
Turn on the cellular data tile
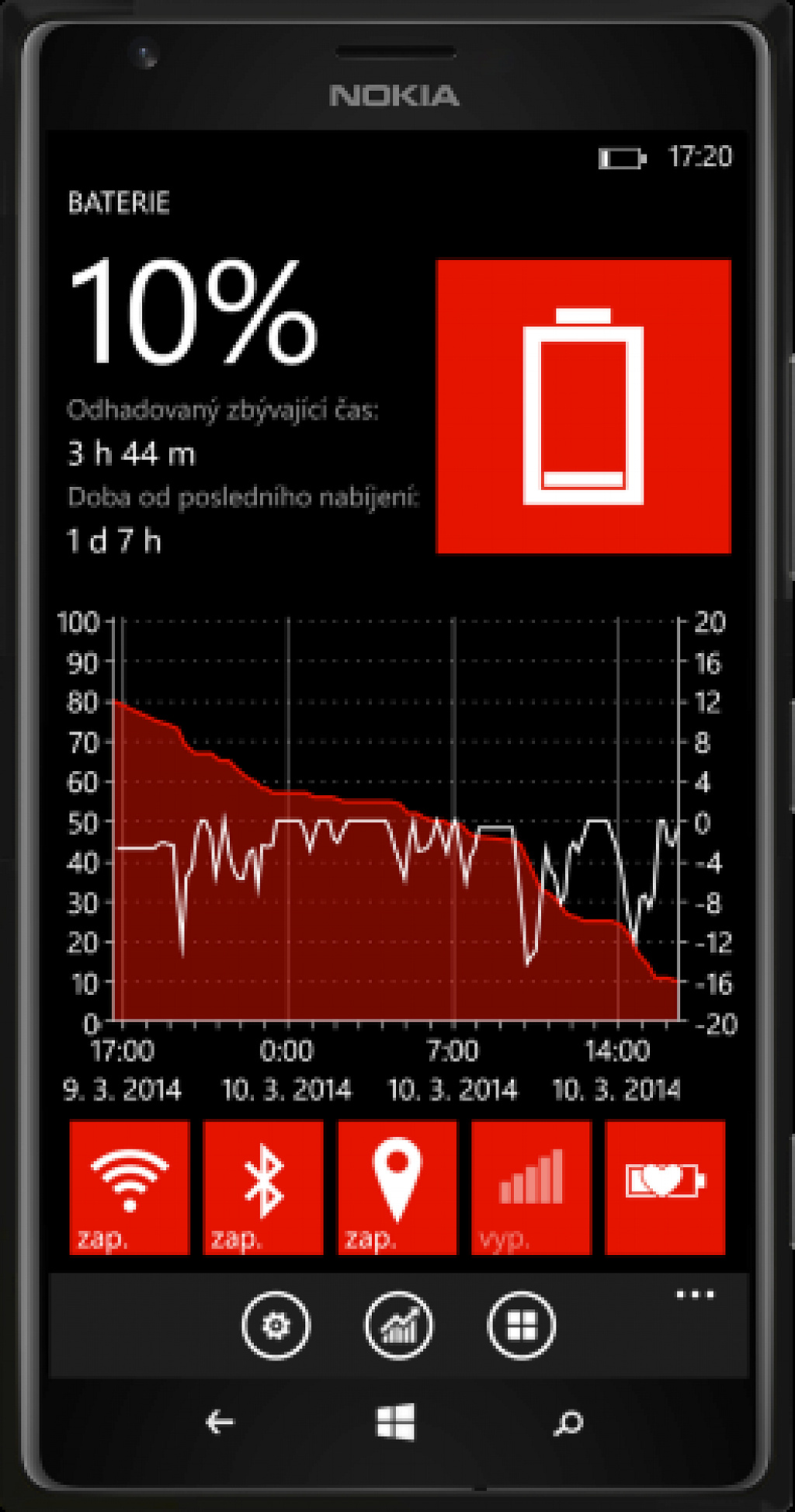point(531,1187)
